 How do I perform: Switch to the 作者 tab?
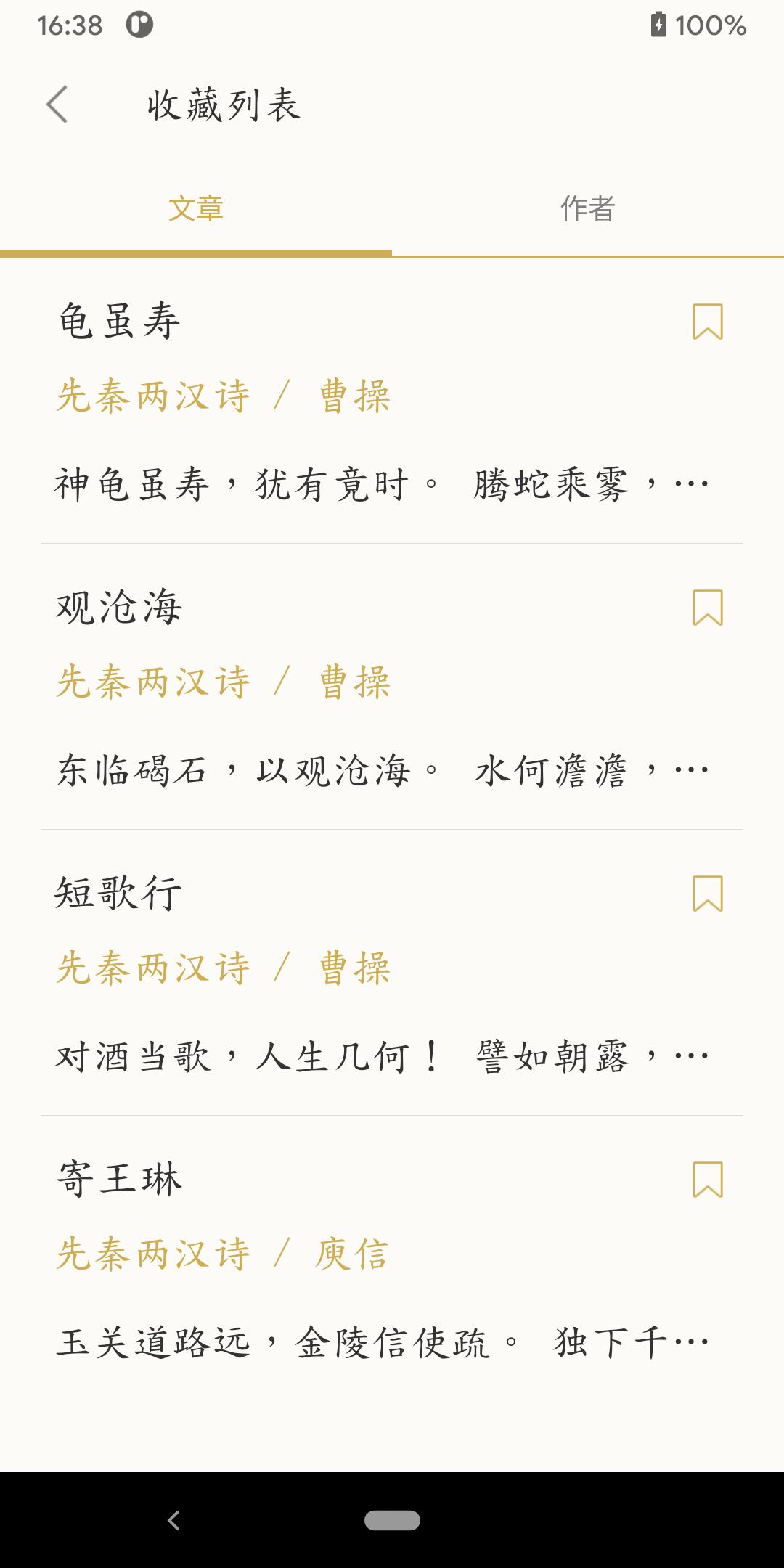coord(588,209)
